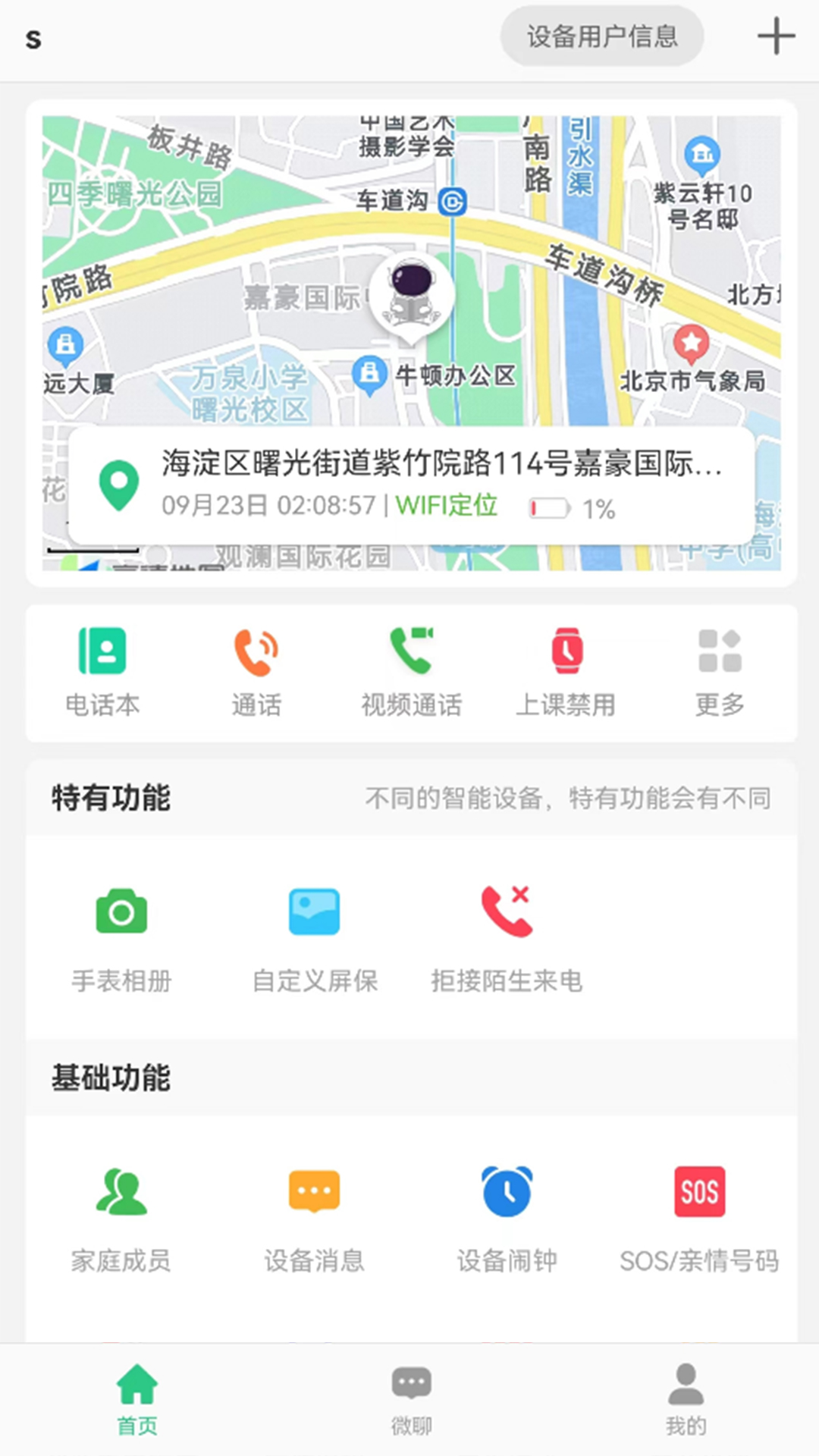
Task: Select the 首页 home tab
Action: click(137, 1400)
